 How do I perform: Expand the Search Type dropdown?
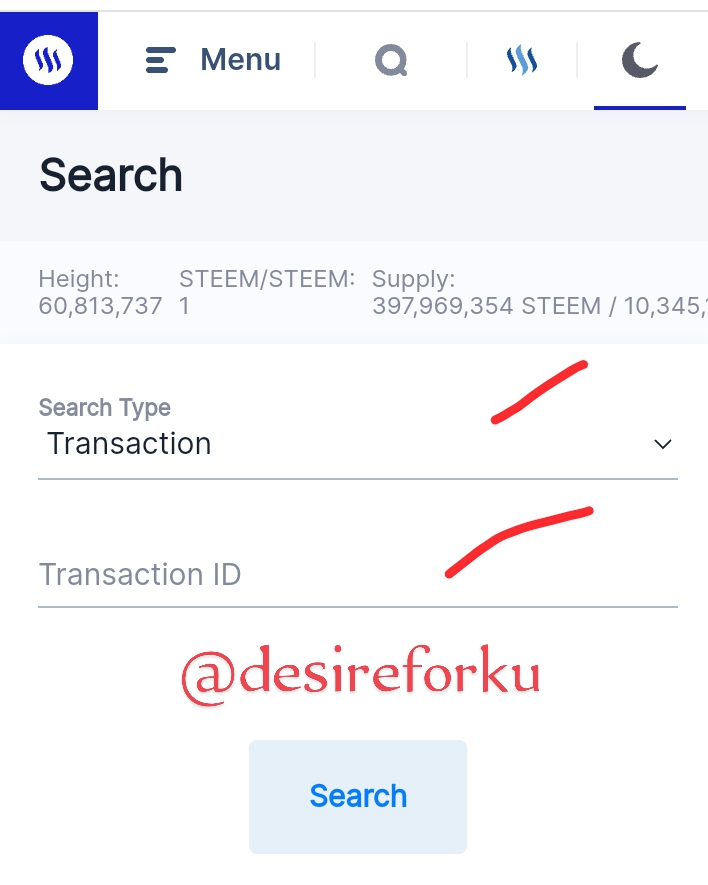(357, 444)
